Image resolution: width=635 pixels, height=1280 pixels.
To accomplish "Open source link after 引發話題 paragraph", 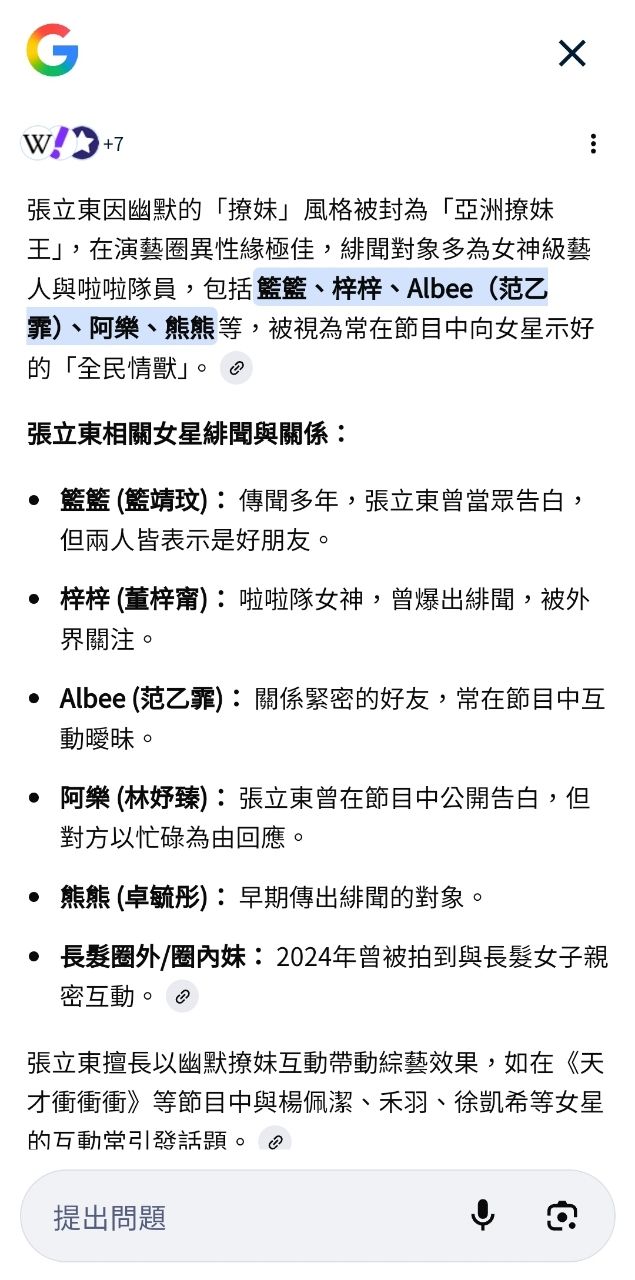I will click(275, 1141).
